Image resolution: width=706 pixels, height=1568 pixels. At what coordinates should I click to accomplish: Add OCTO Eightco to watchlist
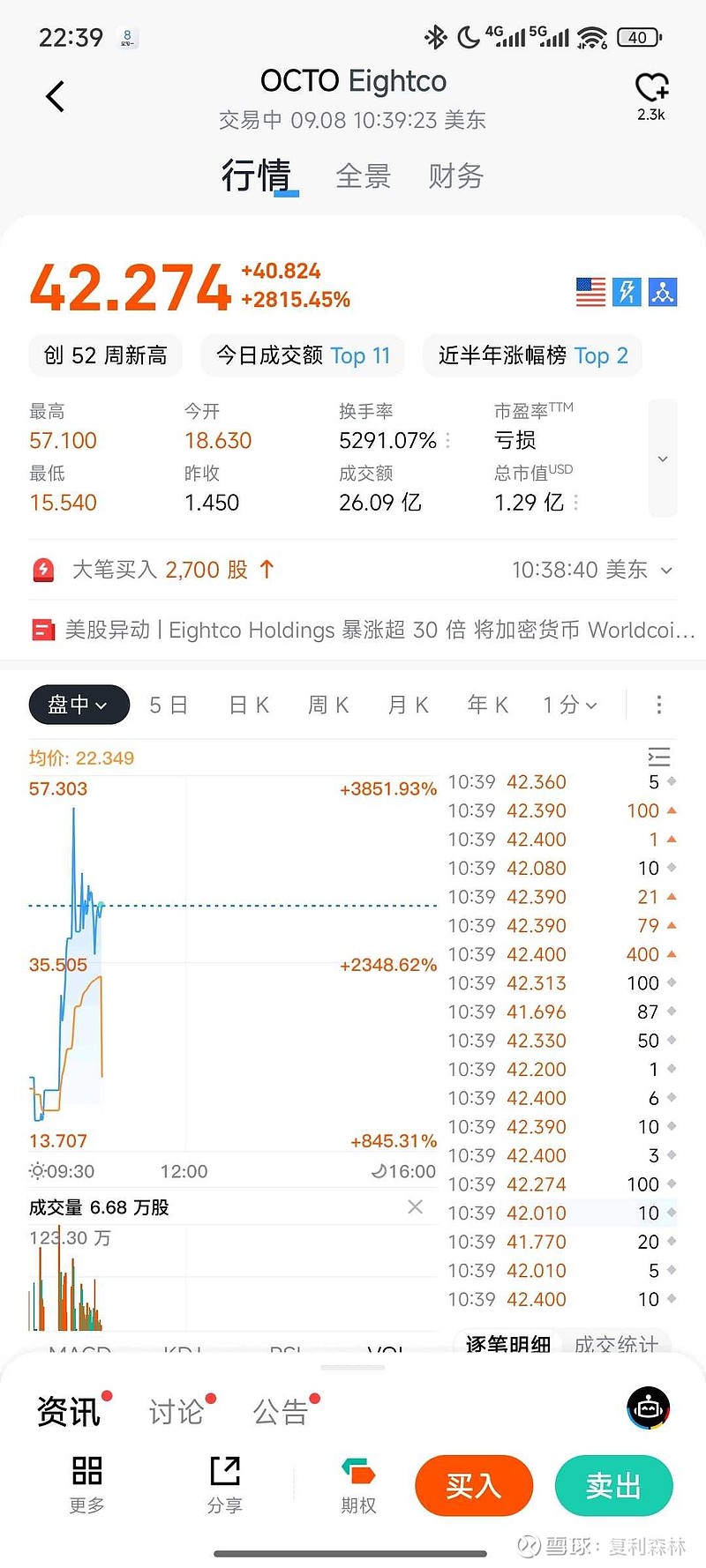651,90
